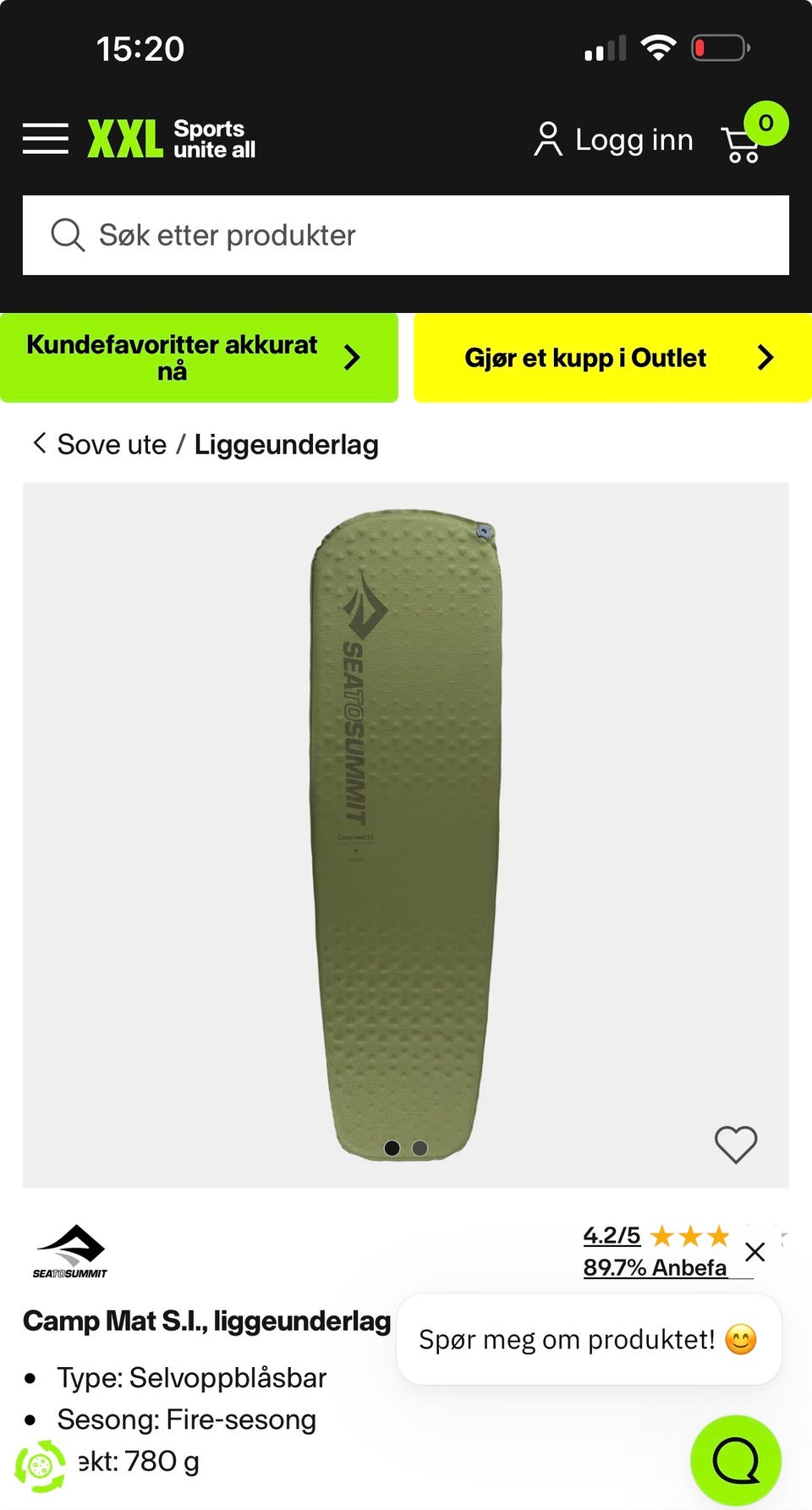Open the cookie settings icon
Screen dimensions: 812x1510
40,1466
